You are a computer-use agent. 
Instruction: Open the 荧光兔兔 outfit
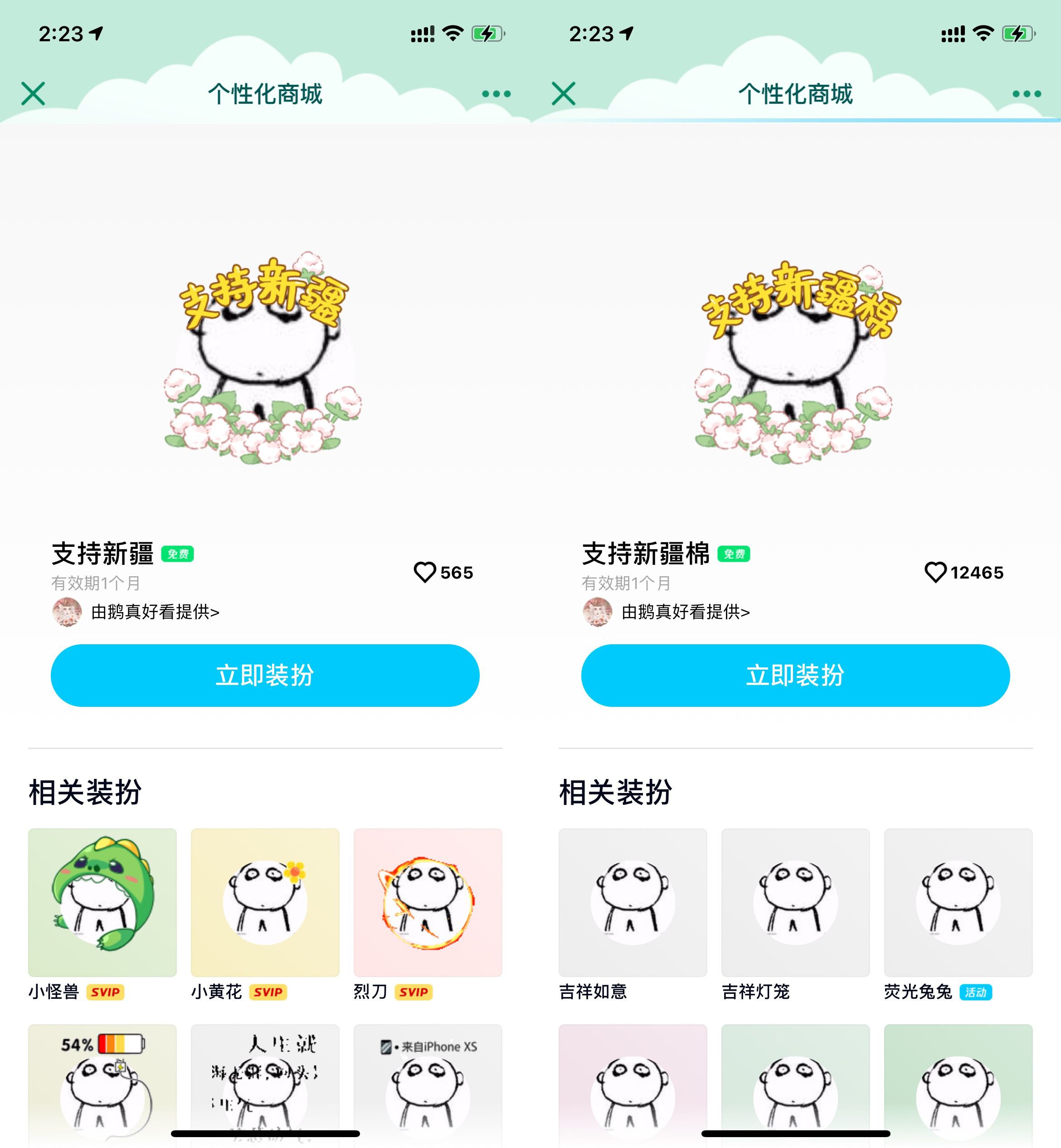coord(958,902)
